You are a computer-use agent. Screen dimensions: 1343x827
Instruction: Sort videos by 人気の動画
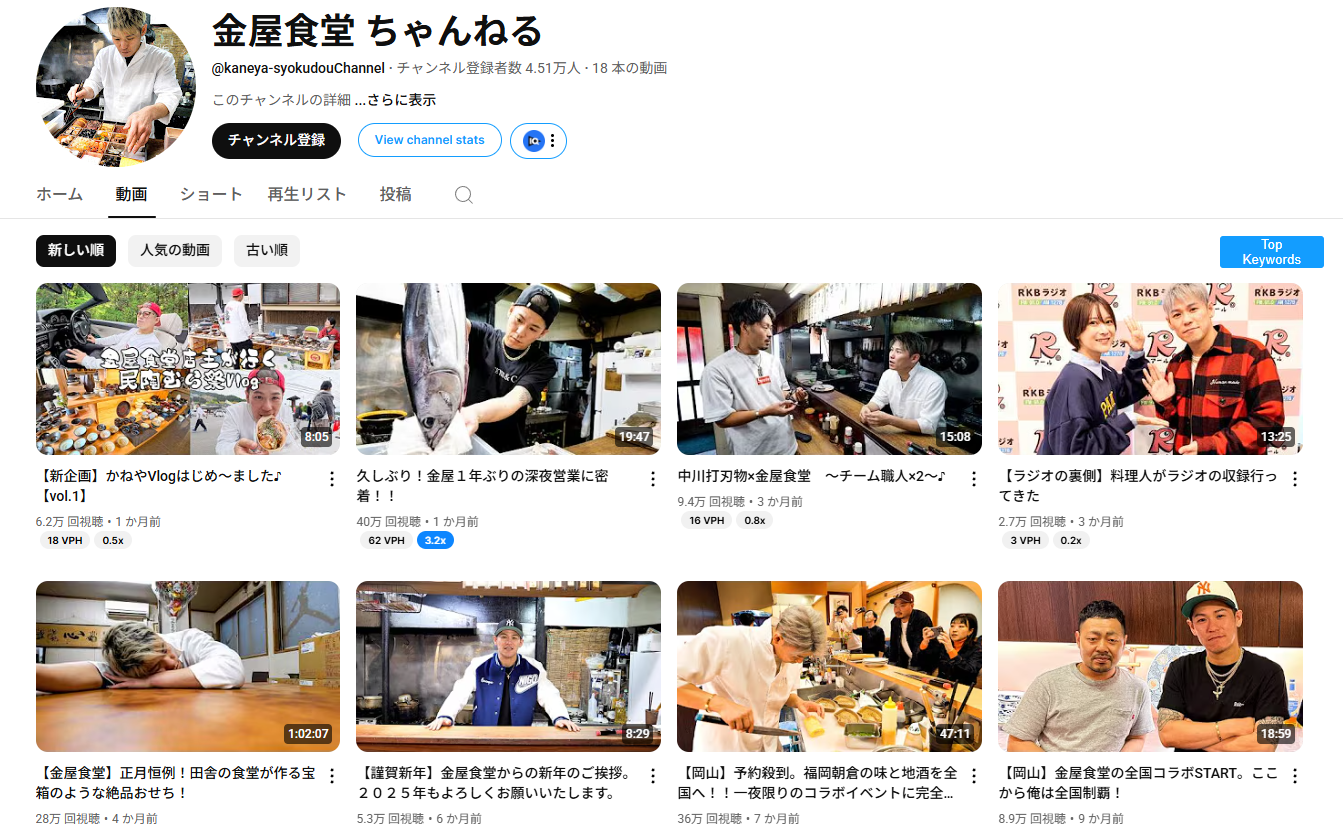(x=175, y=251)
